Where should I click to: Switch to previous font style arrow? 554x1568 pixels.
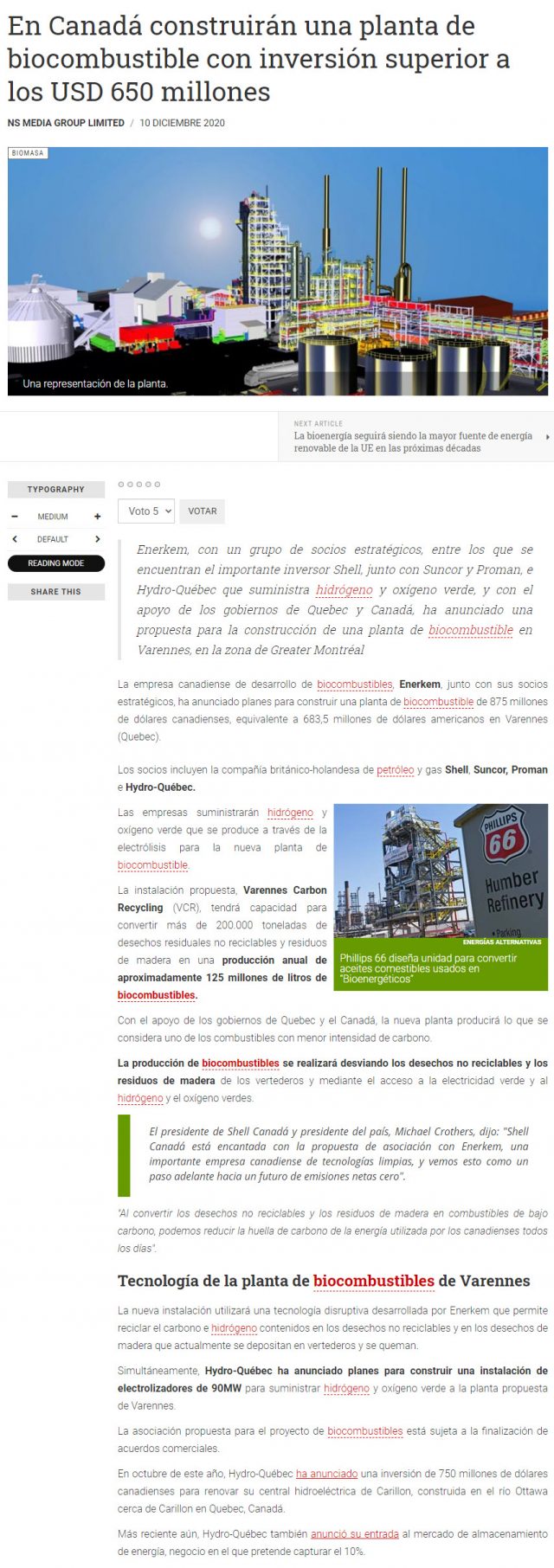point(15,539)
